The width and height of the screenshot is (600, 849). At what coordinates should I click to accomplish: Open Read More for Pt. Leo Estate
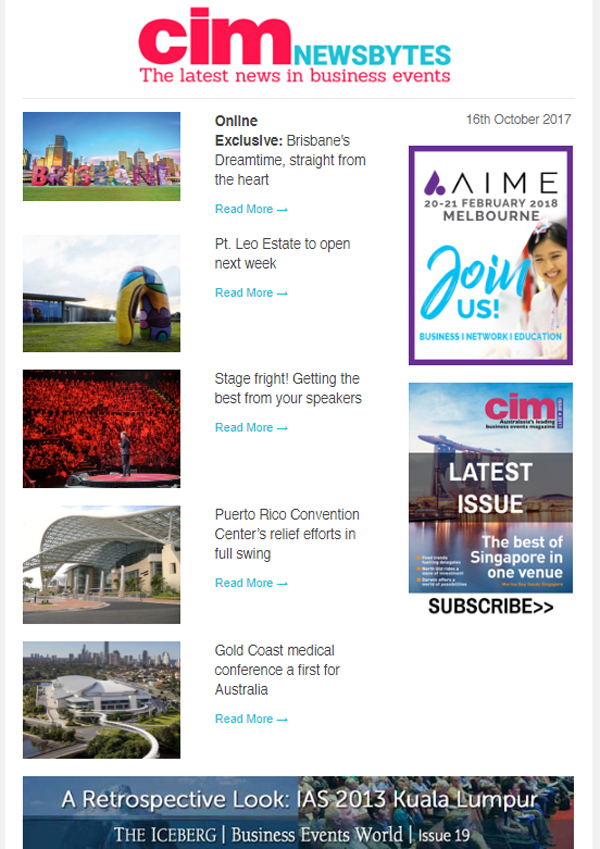pyautogui.click(x=251, y=293)
